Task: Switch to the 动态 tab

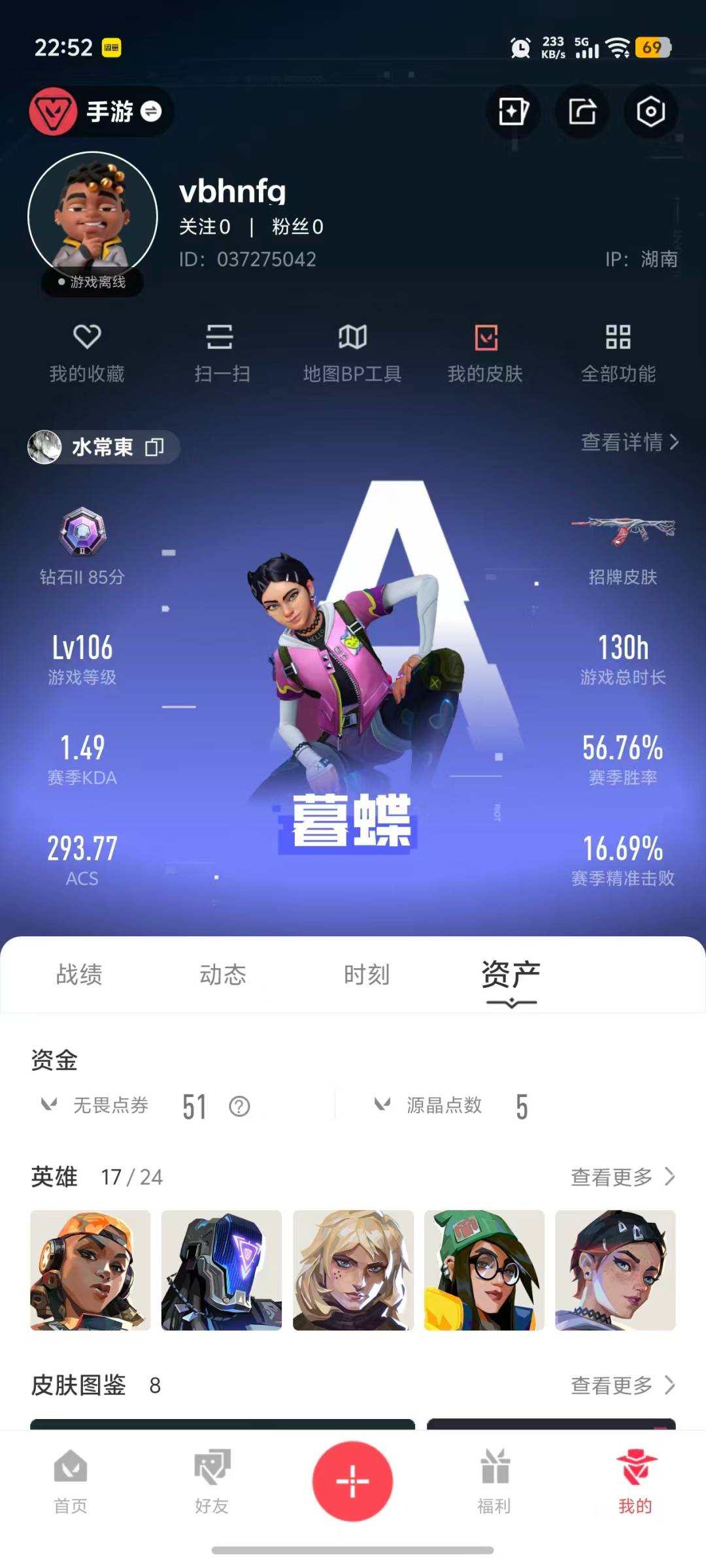Action: tap(222, 975)
